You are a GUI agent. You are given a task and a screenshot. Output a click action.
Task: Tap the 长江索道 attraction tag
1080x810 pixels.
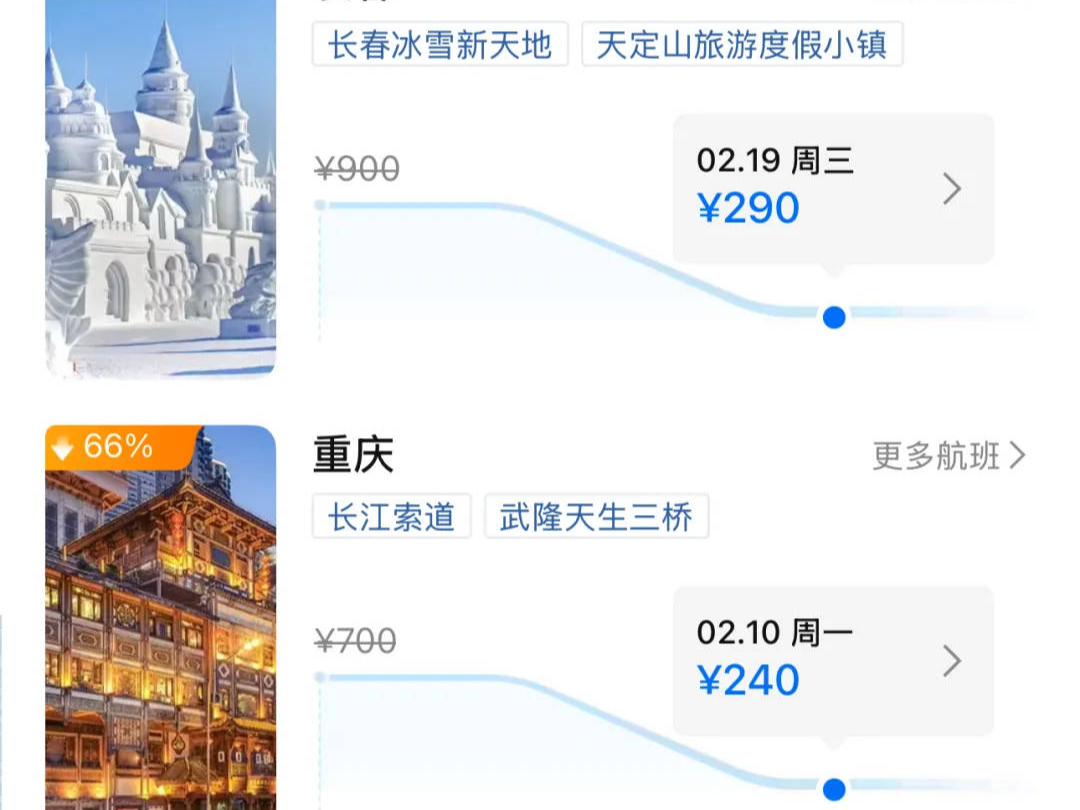(391, 517)
